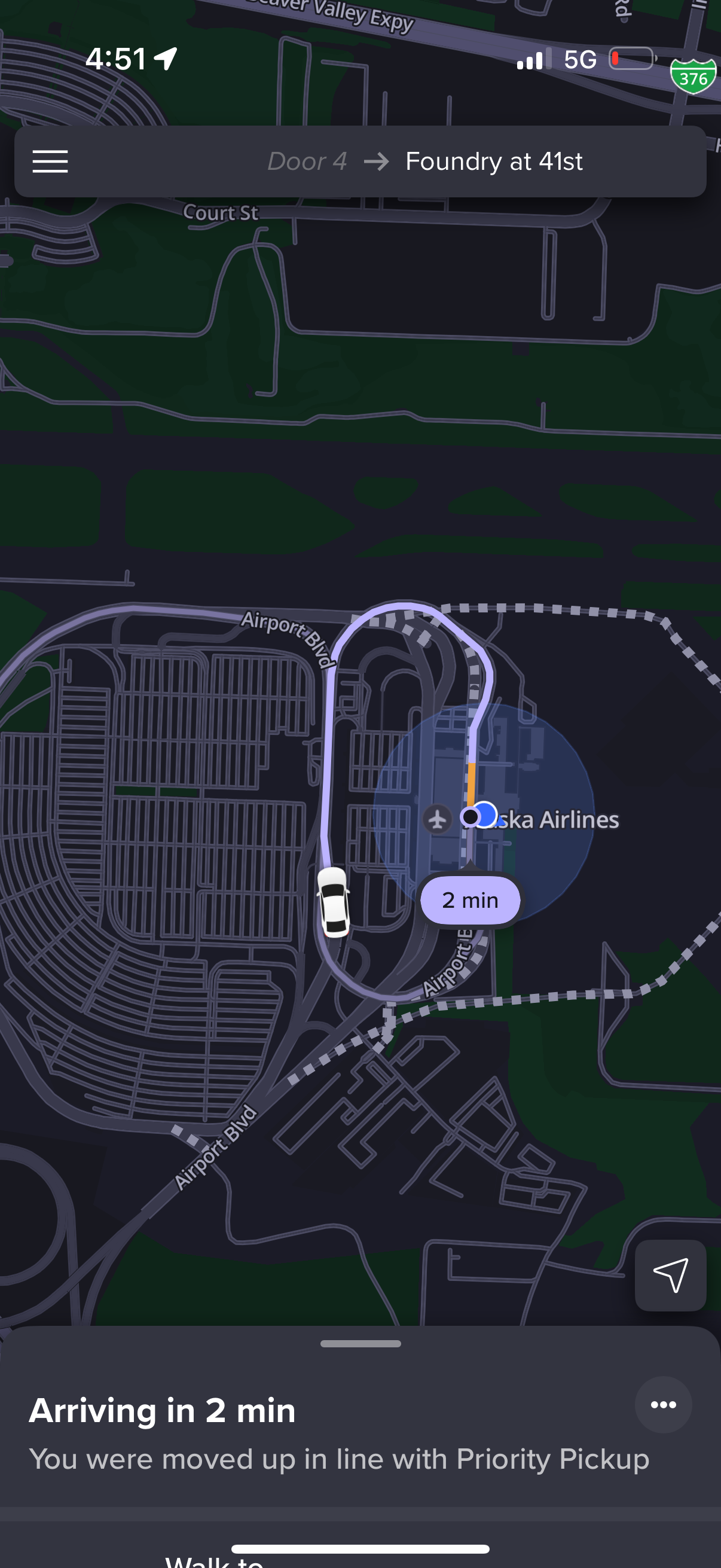
Task: Open the three-dot more options menu
Action: coord(662,1405)
